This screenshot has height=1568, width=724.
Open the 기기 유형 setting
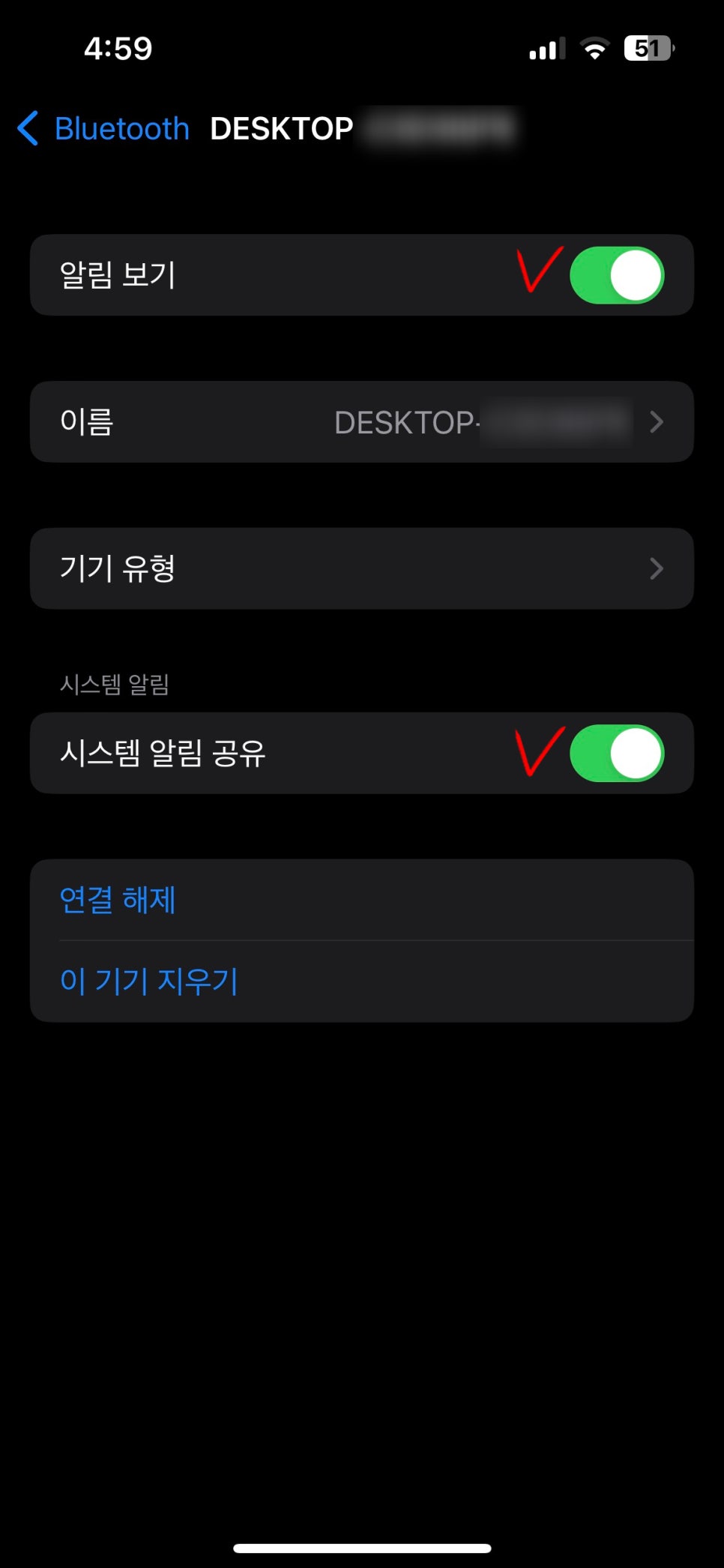361,568
